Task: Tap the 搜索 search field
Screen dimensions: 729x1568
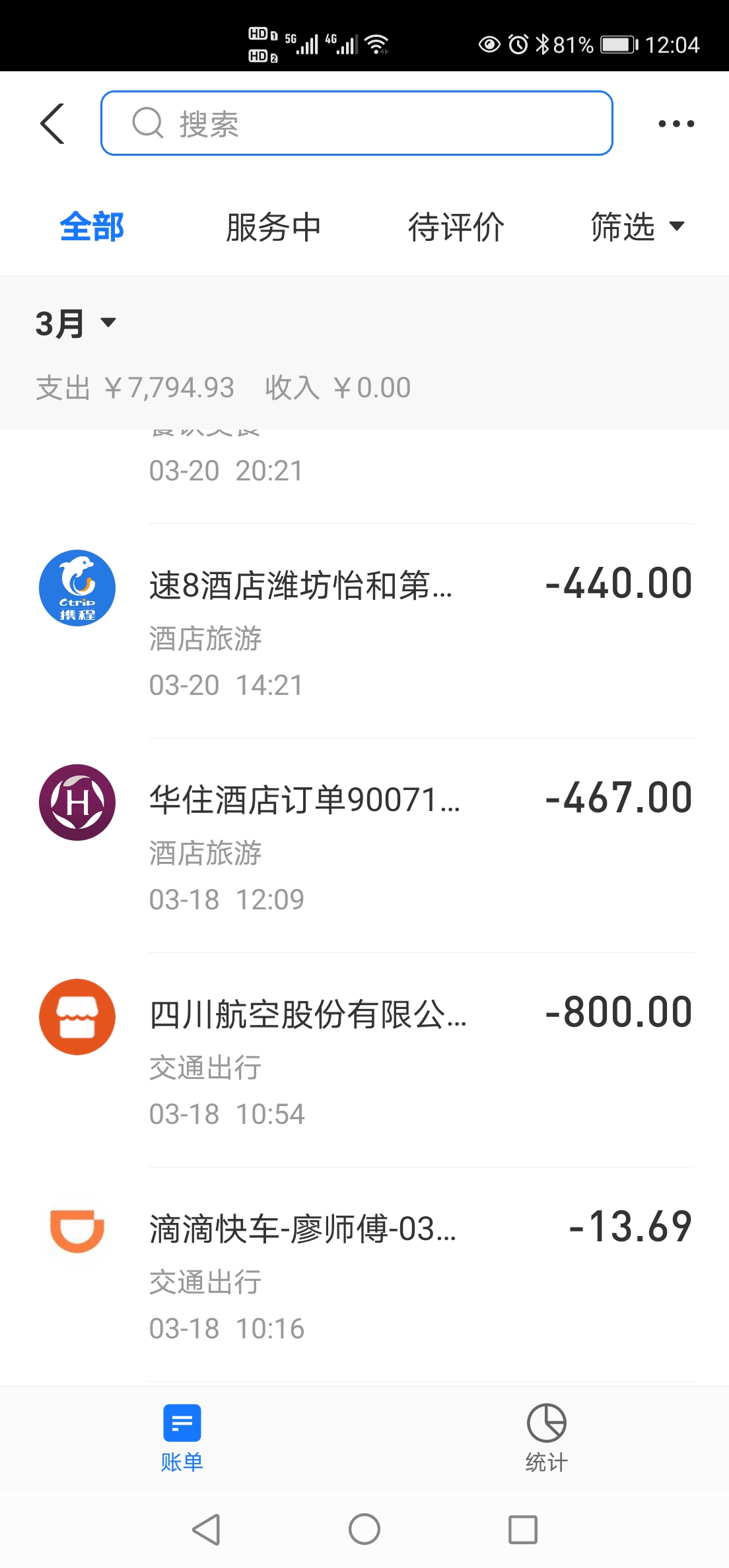Action: pos(357,123)
